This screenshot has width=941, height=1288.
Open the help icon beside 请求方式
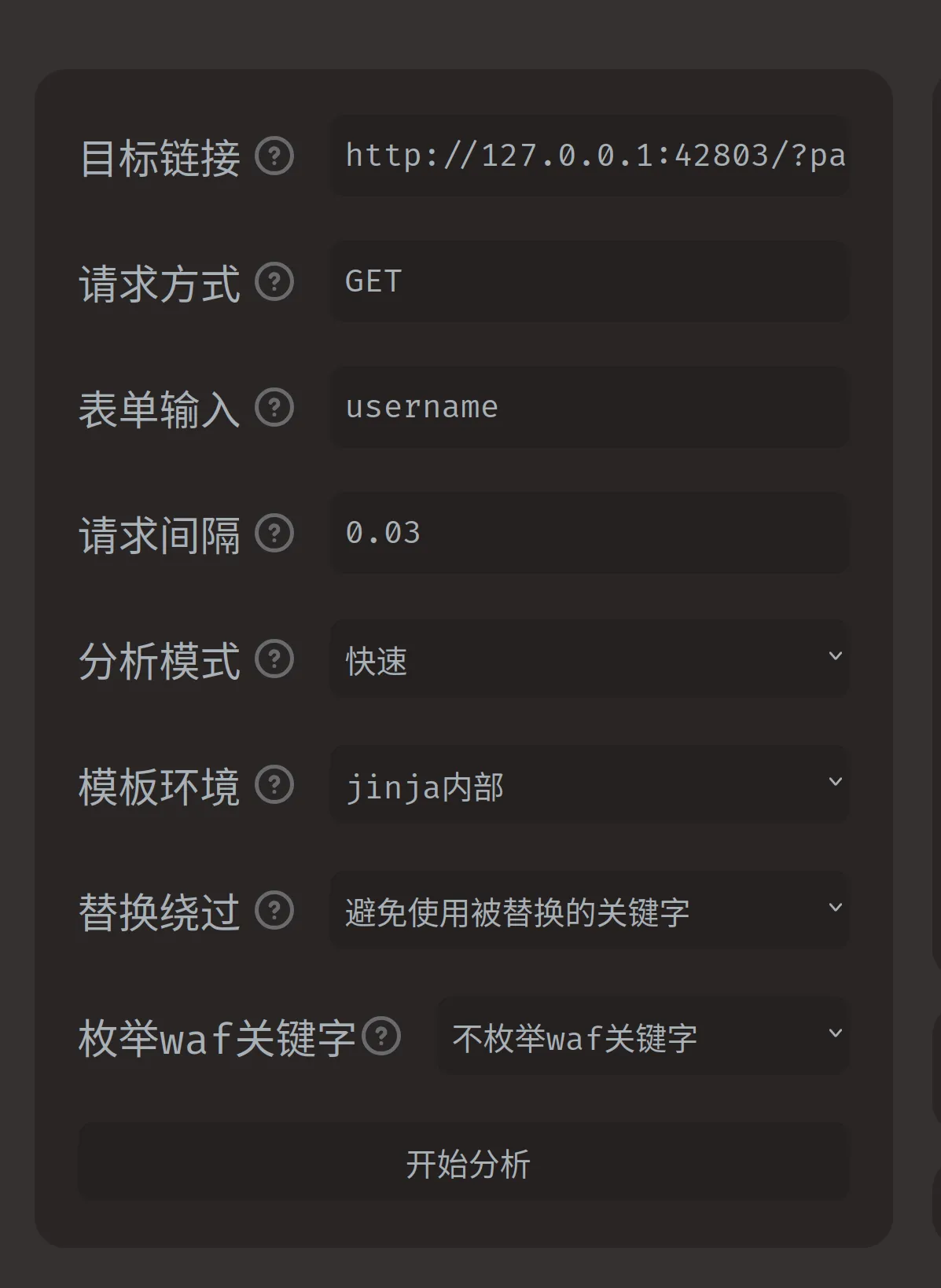click(274, 281)
